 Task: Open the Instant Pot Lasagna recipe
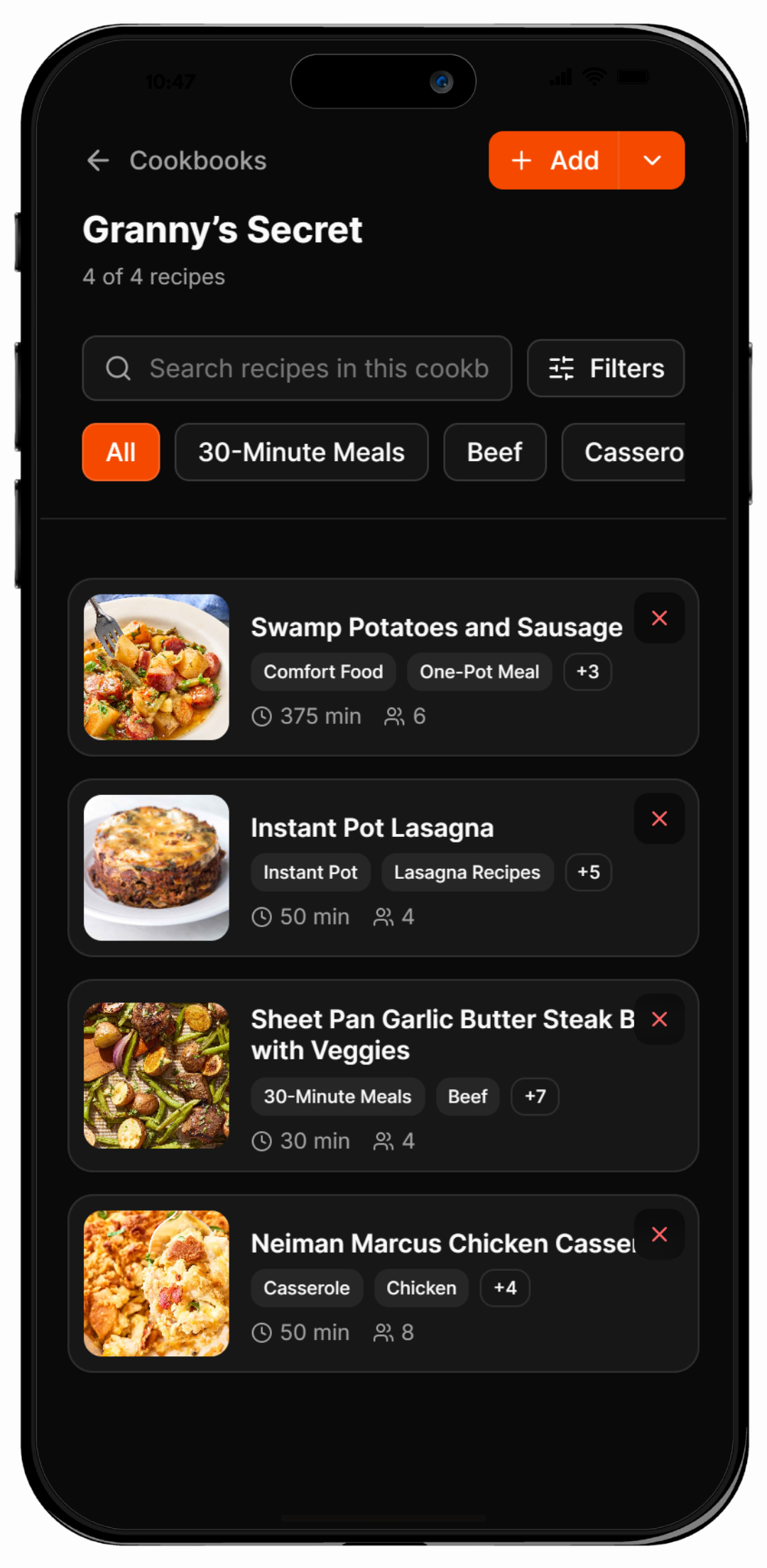click(x=372, y=828)
